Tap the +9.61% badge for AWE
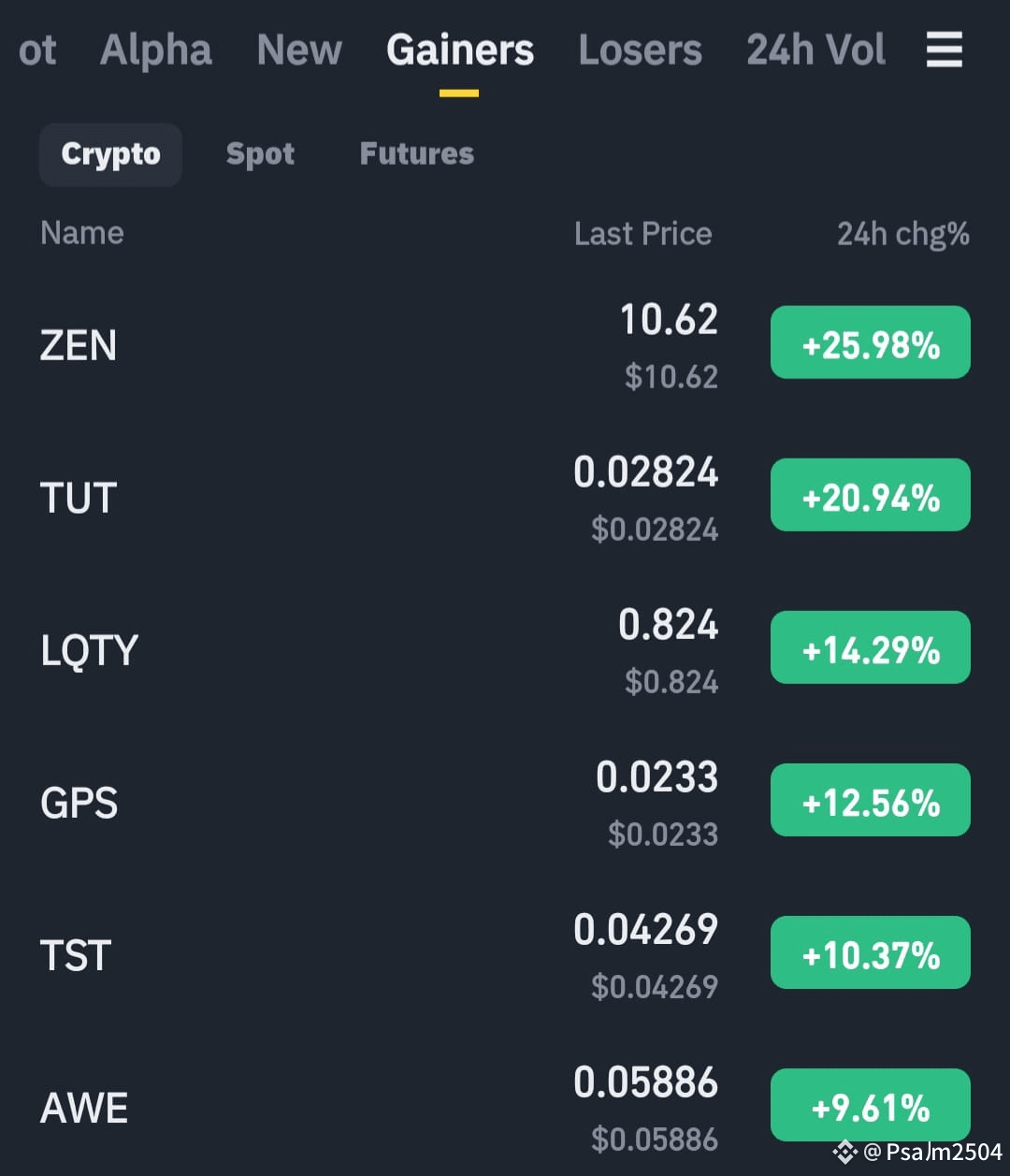This screenshot has height=1176, width=1010. click(x=870, y=1105)
